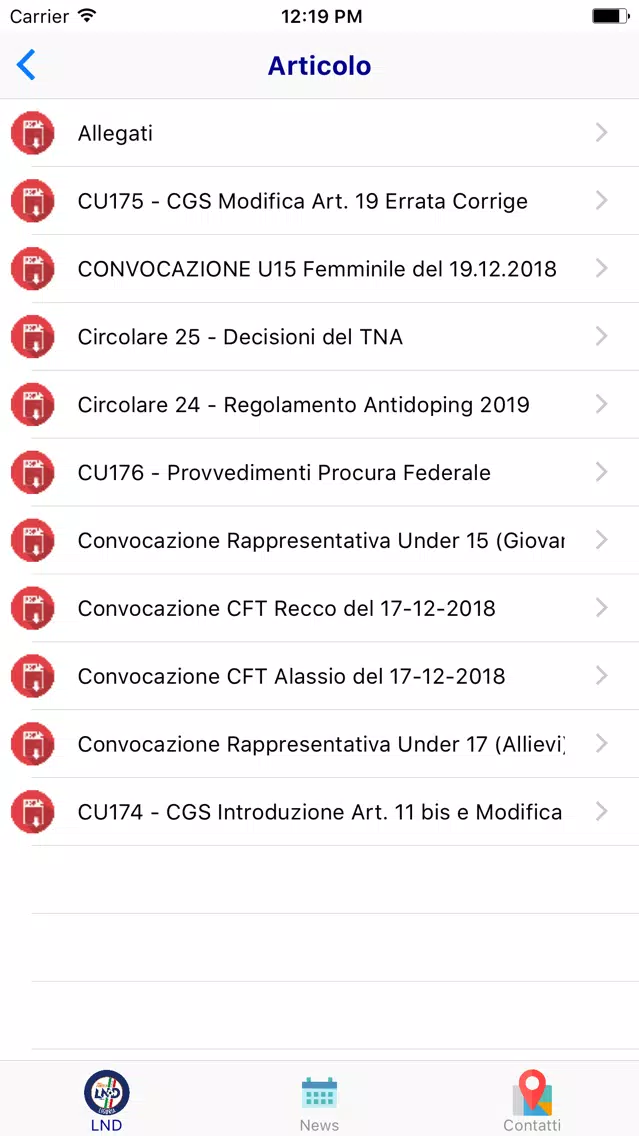
Task: Switch to the News tab
Action: [x=320, y=1100]
